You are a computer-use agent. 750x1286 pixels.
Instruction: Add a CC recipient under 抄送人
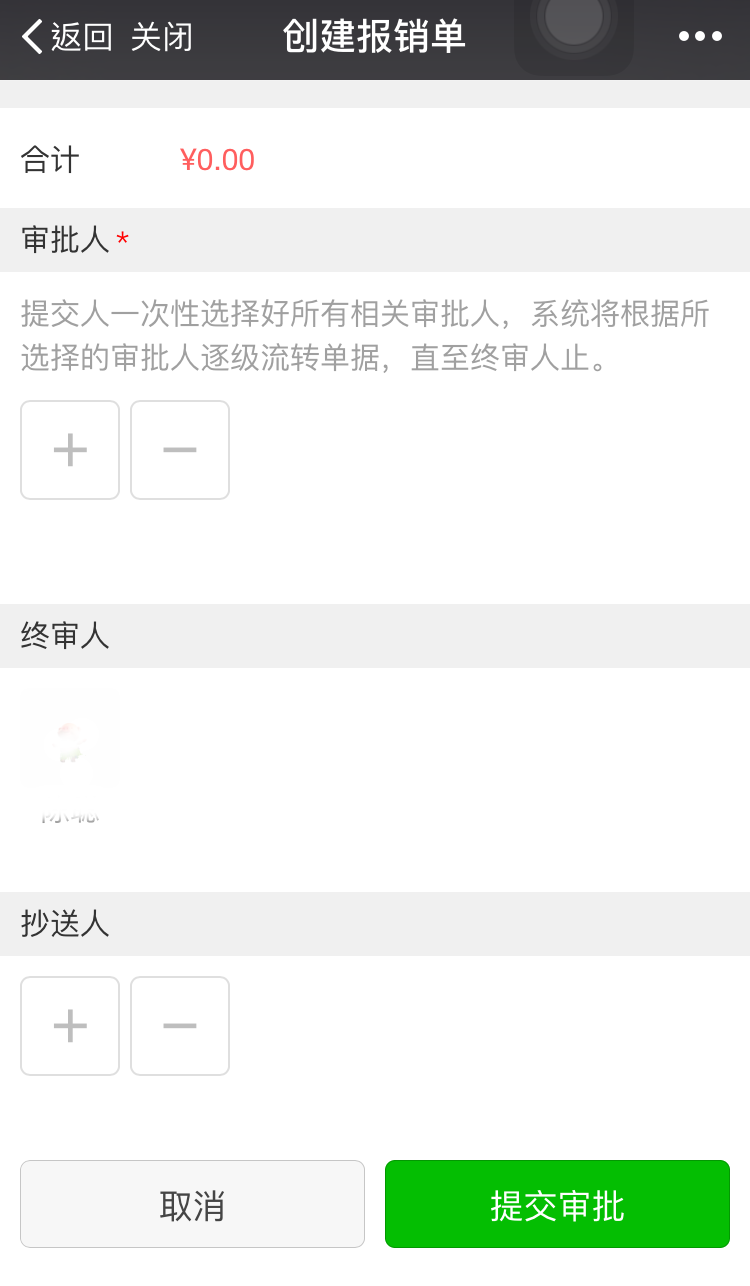(70, 1026)
